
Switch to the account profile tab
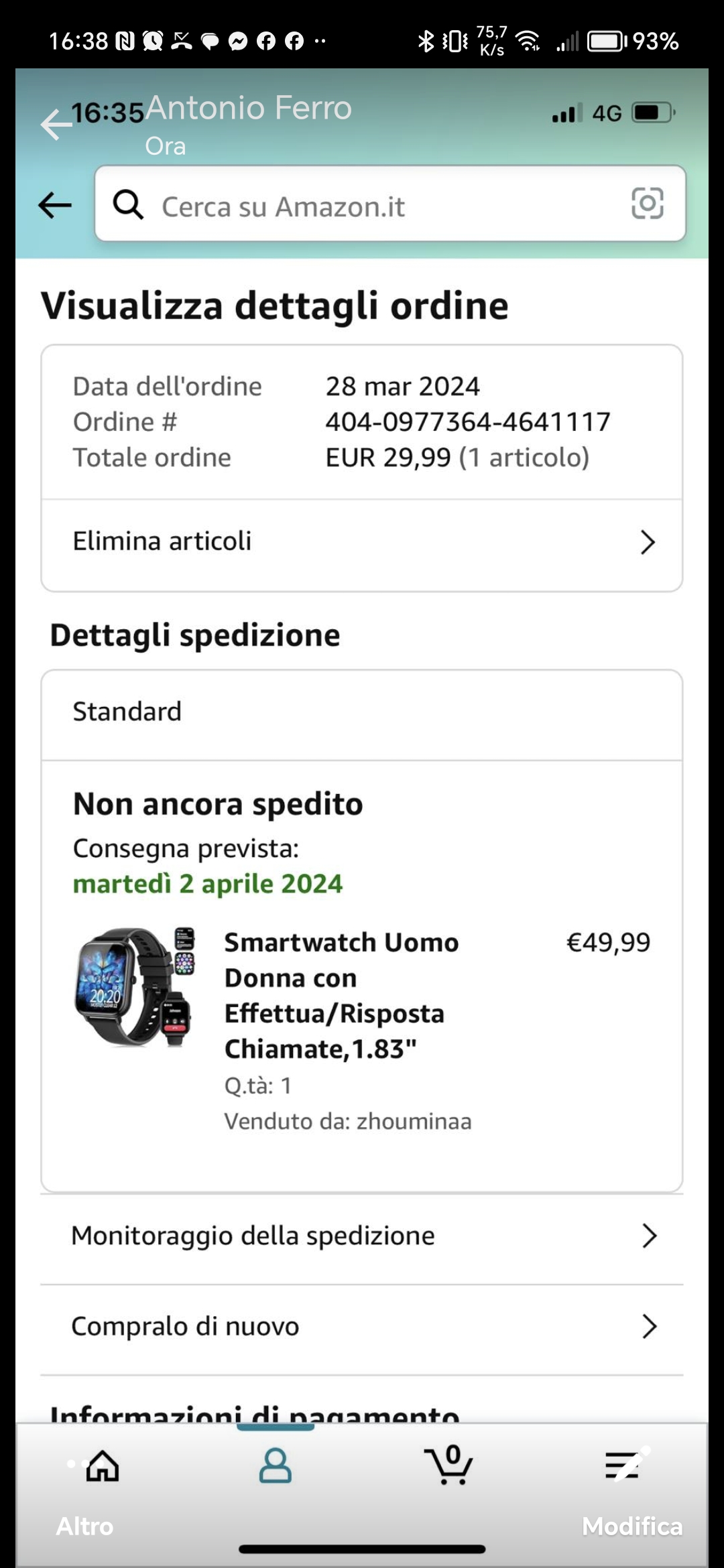[x=275, y=1465]
